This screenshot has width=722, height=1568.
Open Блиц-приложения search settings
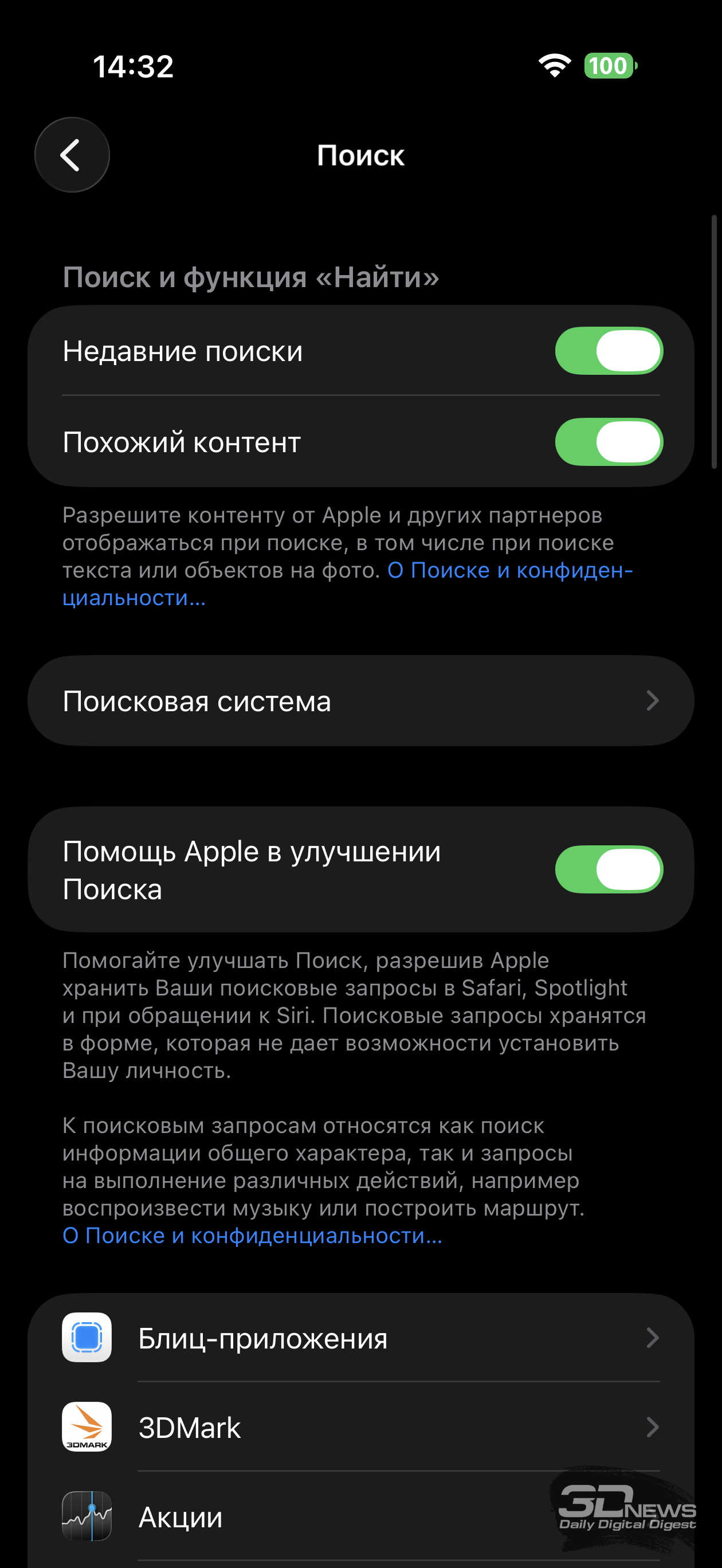click(x=360, y=1338)
